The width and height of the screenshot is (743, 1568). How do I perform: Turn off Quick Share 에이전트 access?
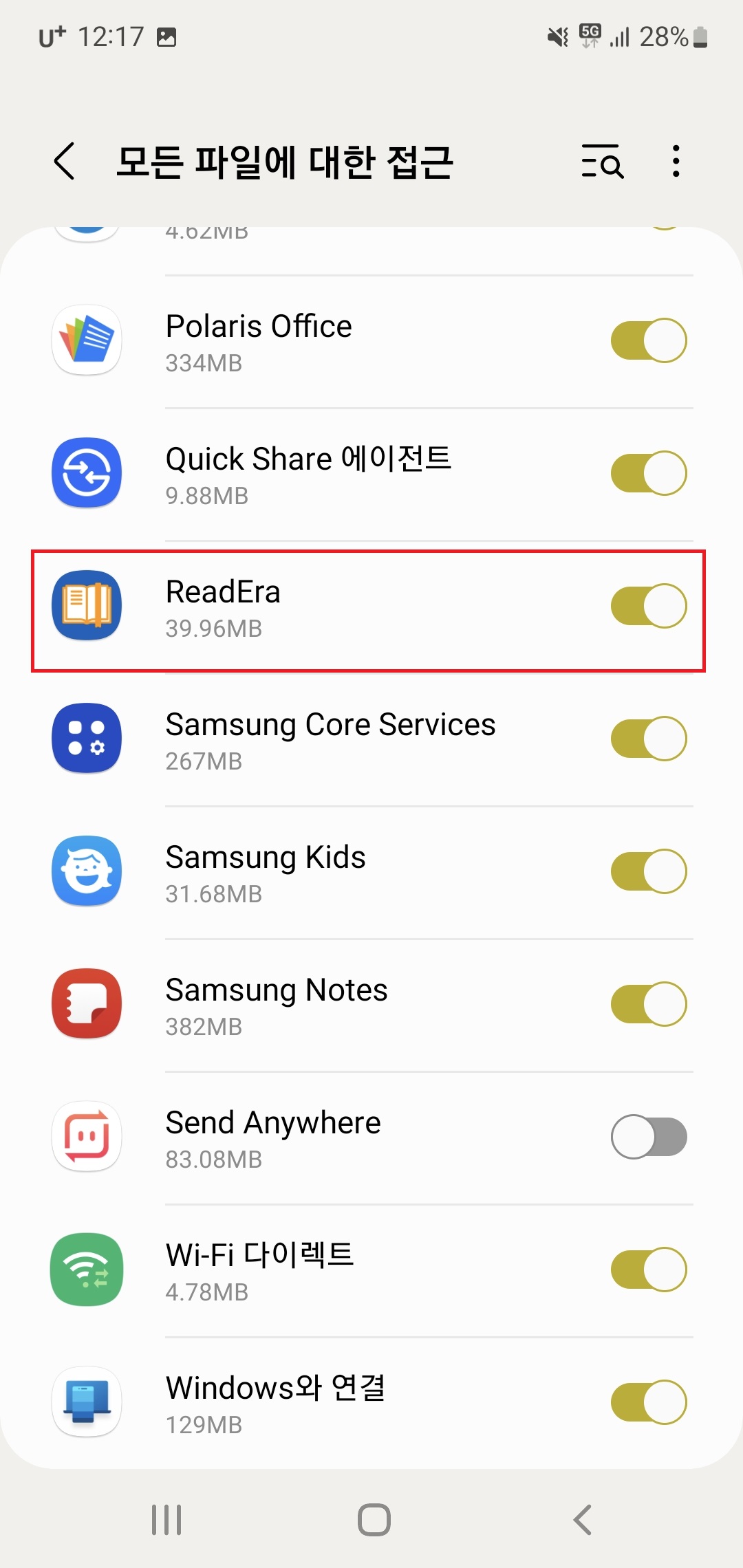[x=649, y=473]
